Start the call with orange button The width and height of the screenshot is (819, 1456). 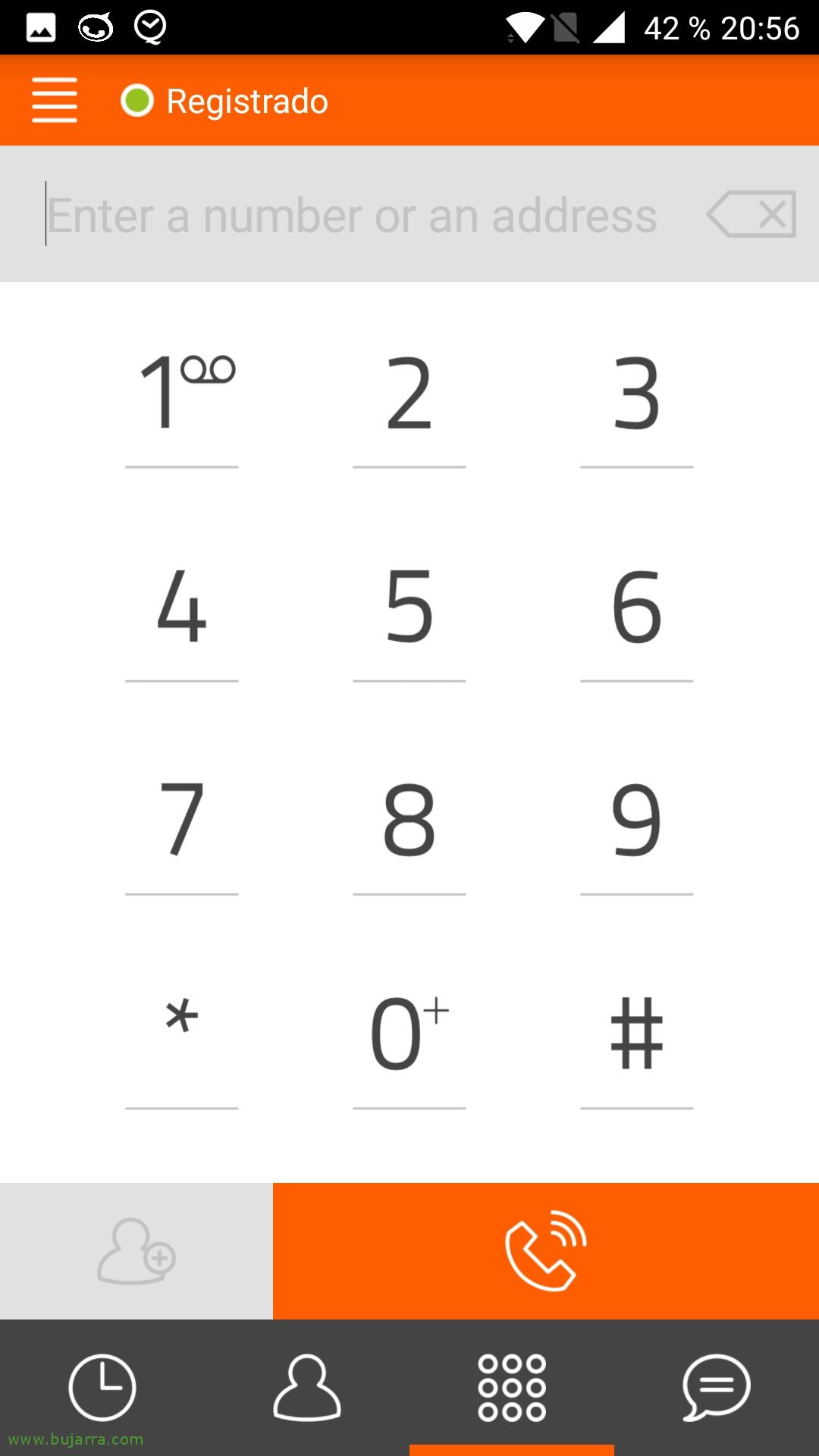coord(546,1251)
